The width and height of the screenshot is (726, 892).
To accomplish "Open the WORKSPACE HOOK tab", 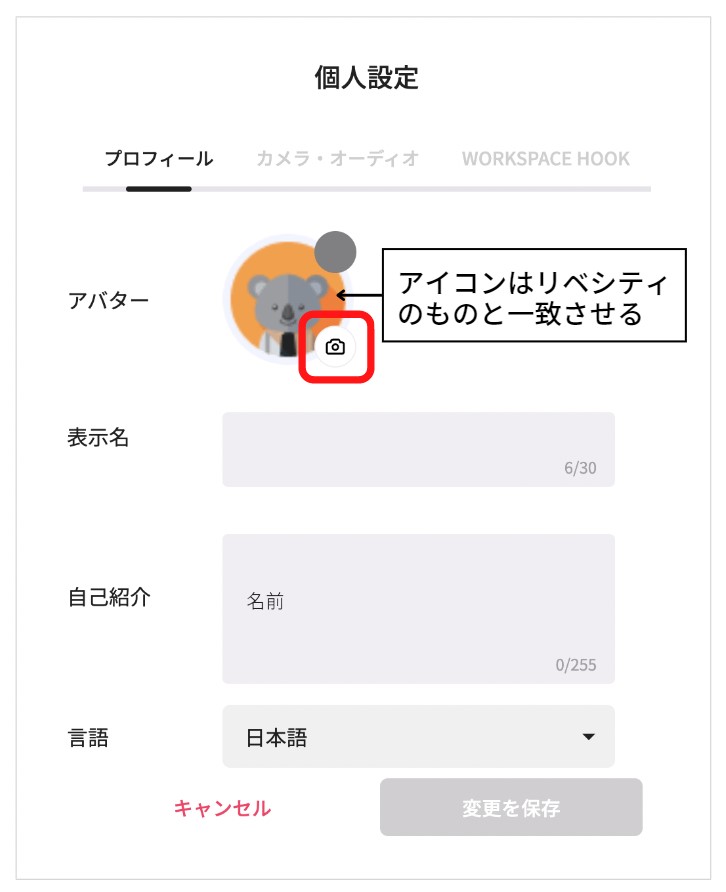I will pos(545,159).
